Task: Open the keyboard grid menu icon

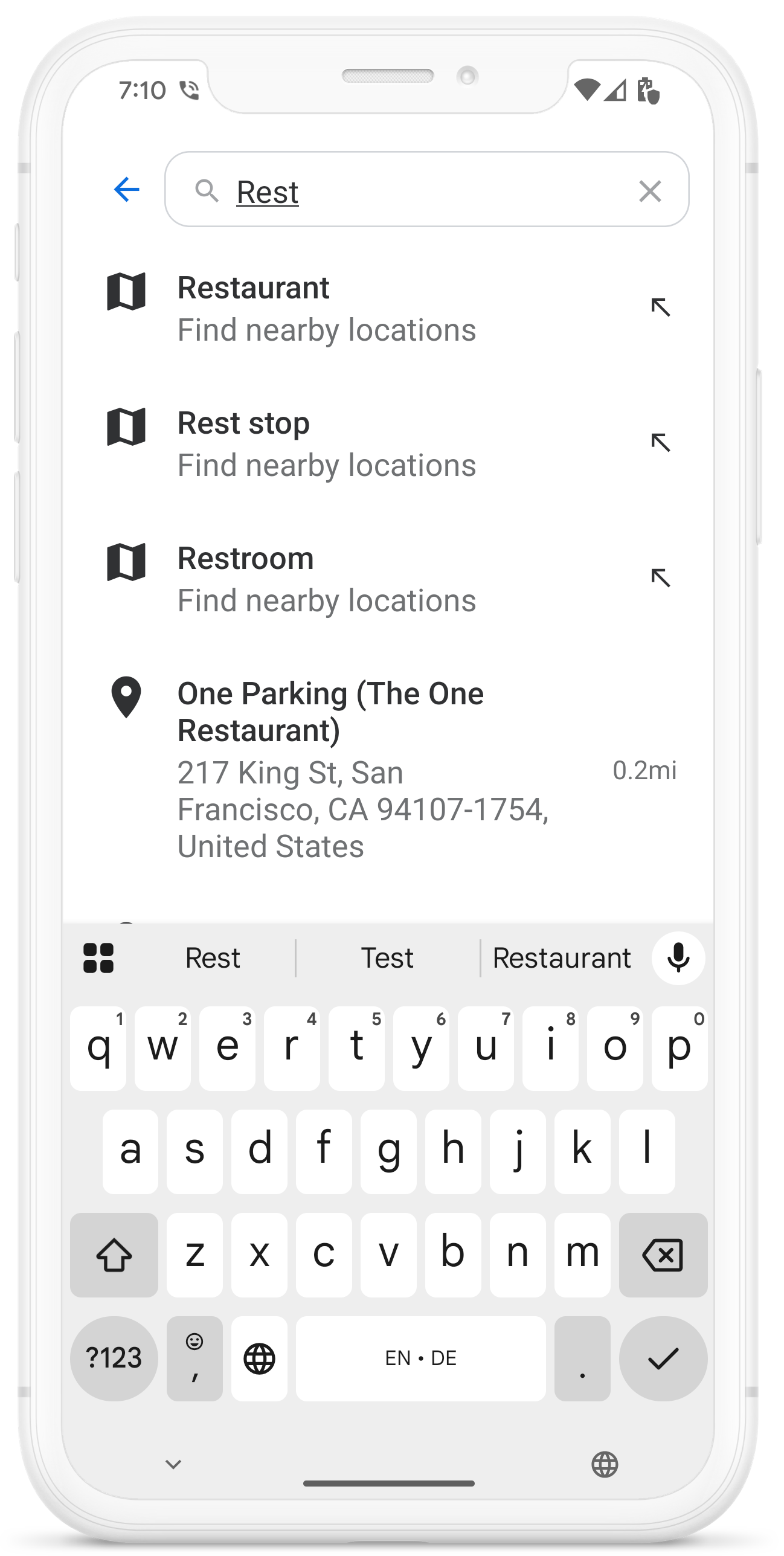Action: 98,957
